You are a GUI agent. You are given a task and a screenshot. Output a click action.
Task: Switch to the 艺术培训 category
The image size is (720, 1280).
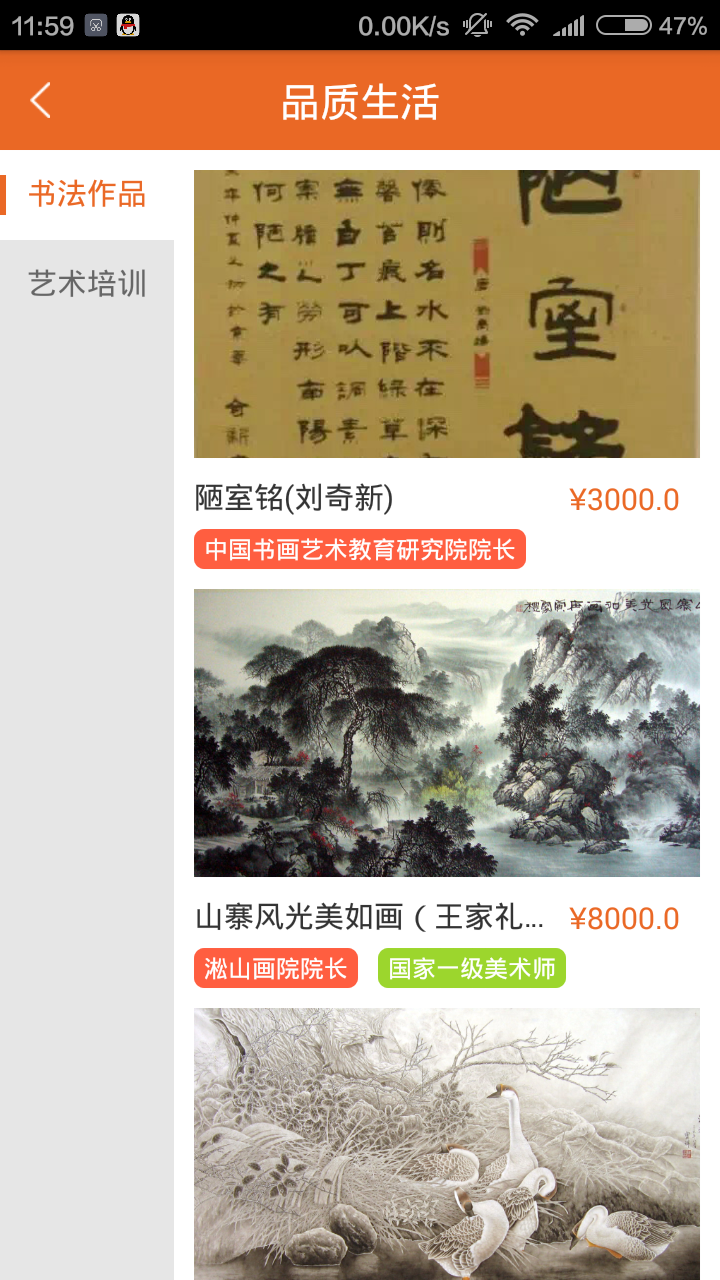click(x=87, y=284)
